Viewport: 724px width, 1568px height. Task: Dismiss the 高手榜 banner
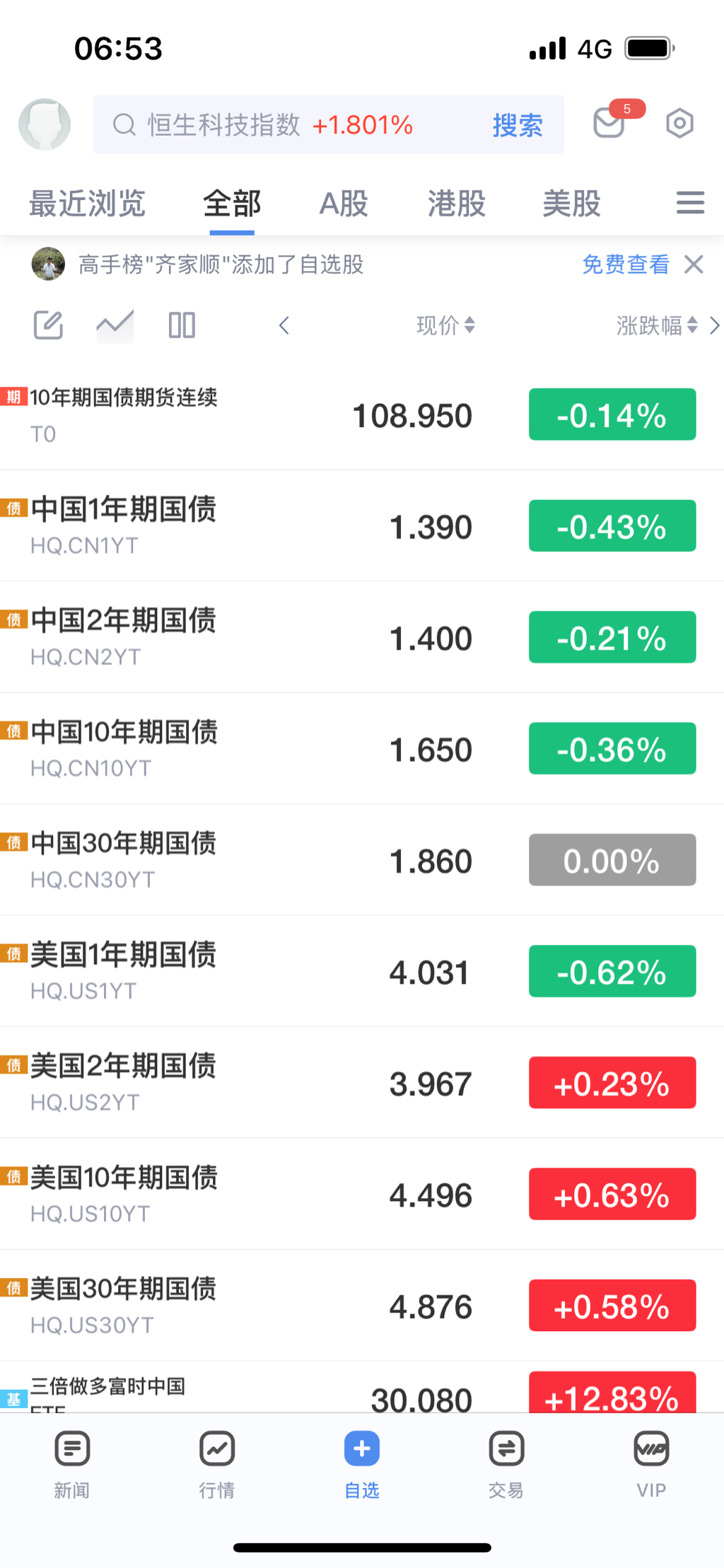tap(694, 265)
